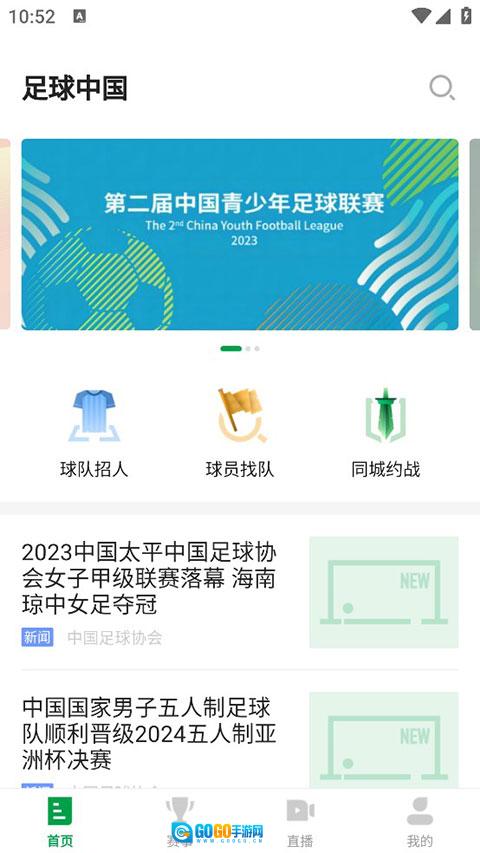Open 同城约战 local match
This screenshot has height=853, width=480.
(x=385, y=432)
